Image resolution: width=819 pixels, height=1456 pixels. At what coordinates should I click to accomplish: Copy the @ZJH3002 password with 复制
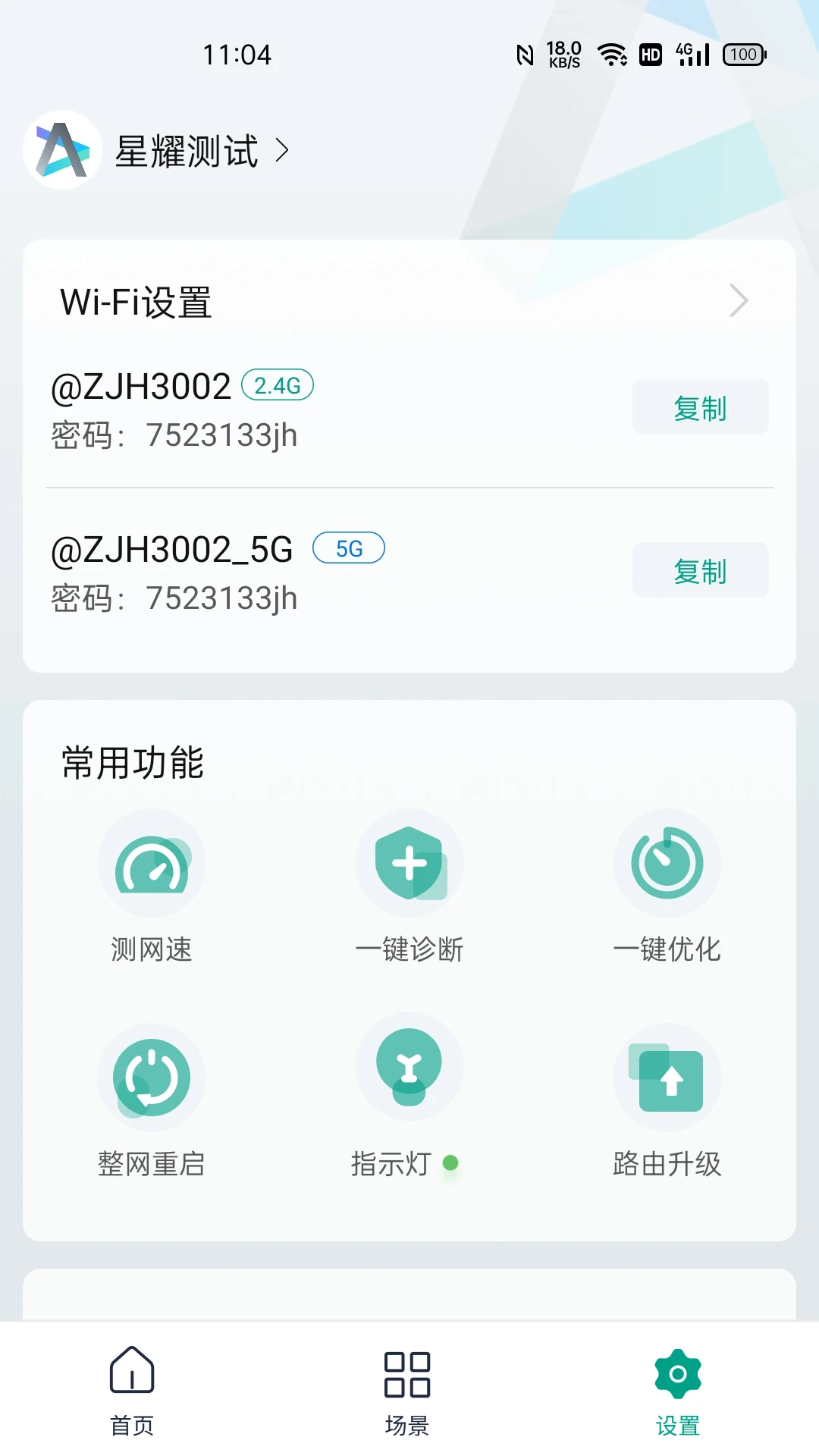[699, 407]
